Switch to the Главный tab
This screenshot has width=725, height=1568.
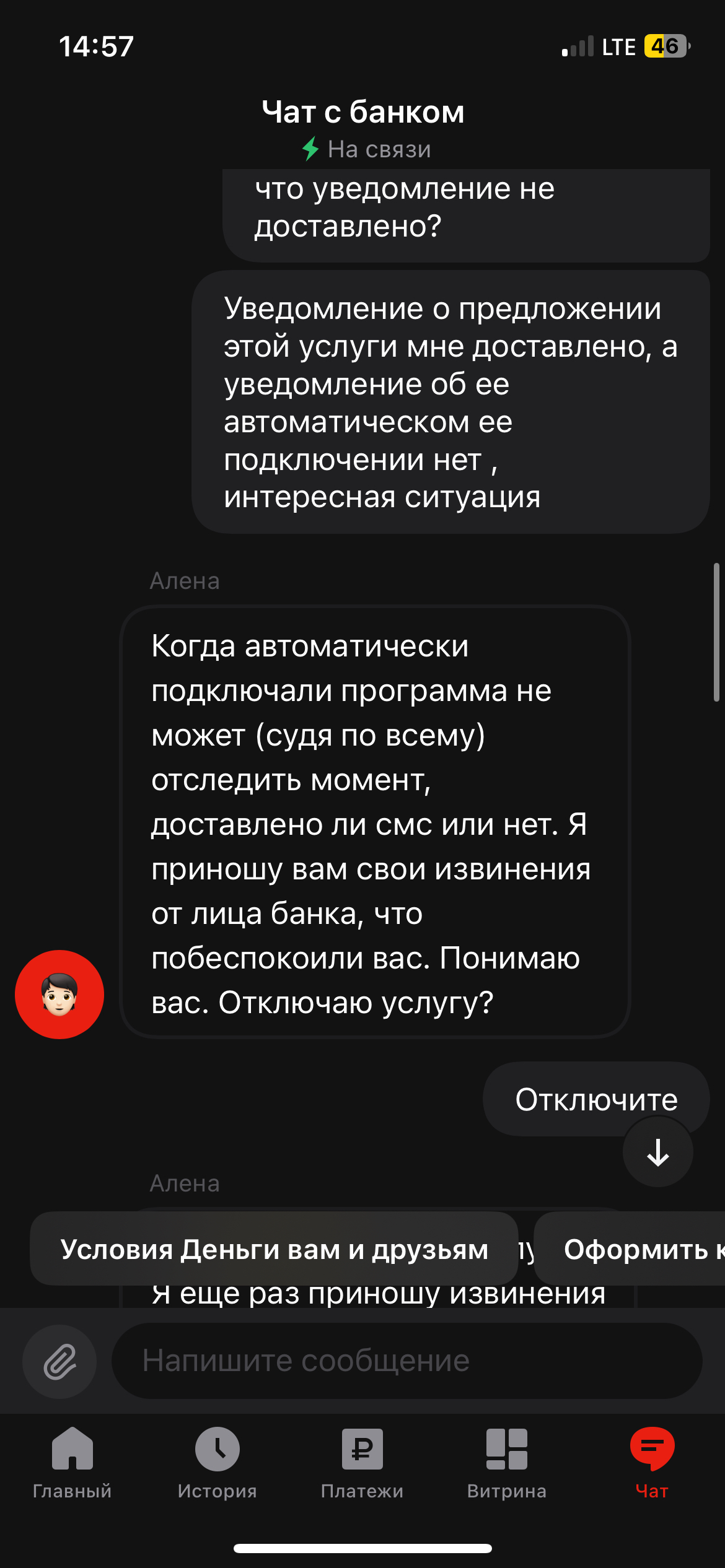point(72,1463)
